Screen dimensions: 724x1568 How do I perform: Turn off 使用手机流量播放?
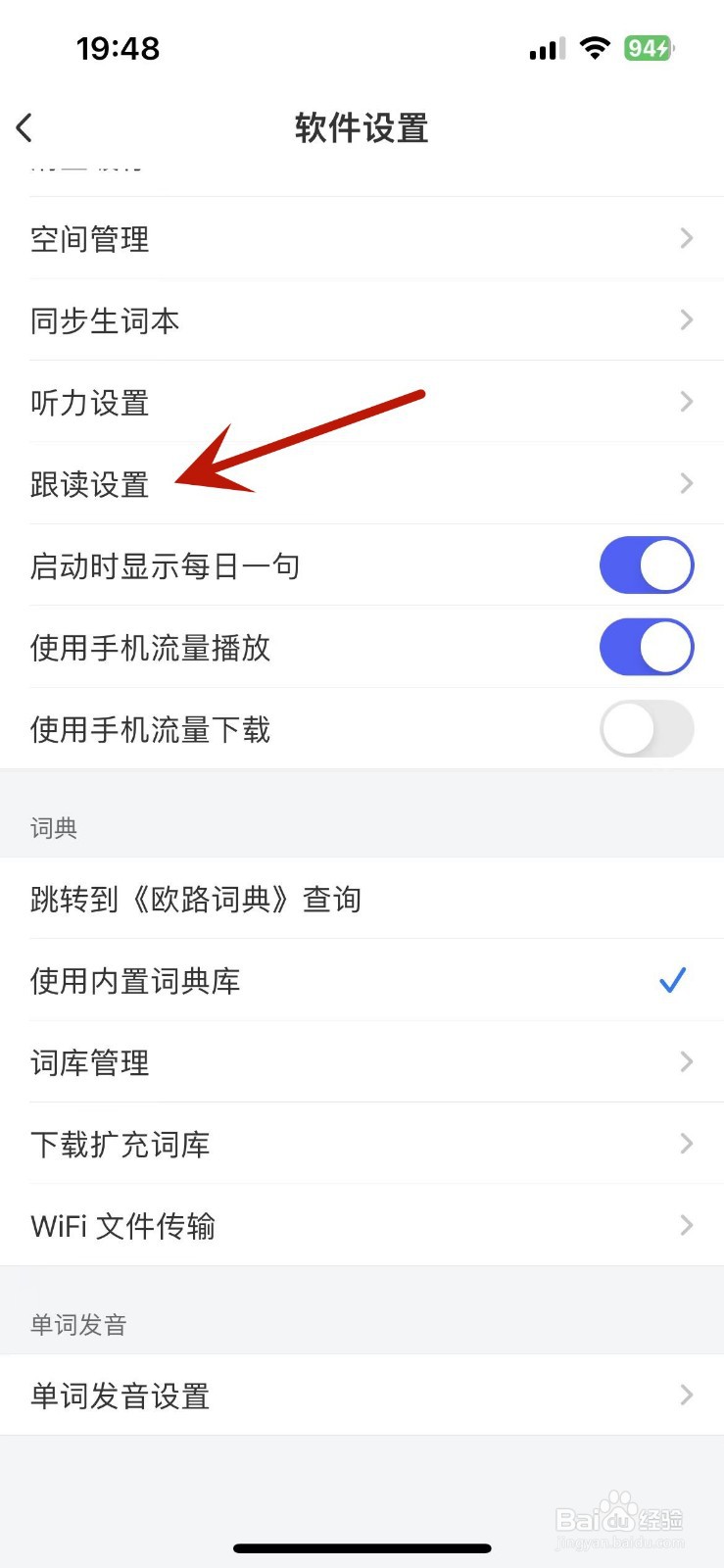coord(647,647)
